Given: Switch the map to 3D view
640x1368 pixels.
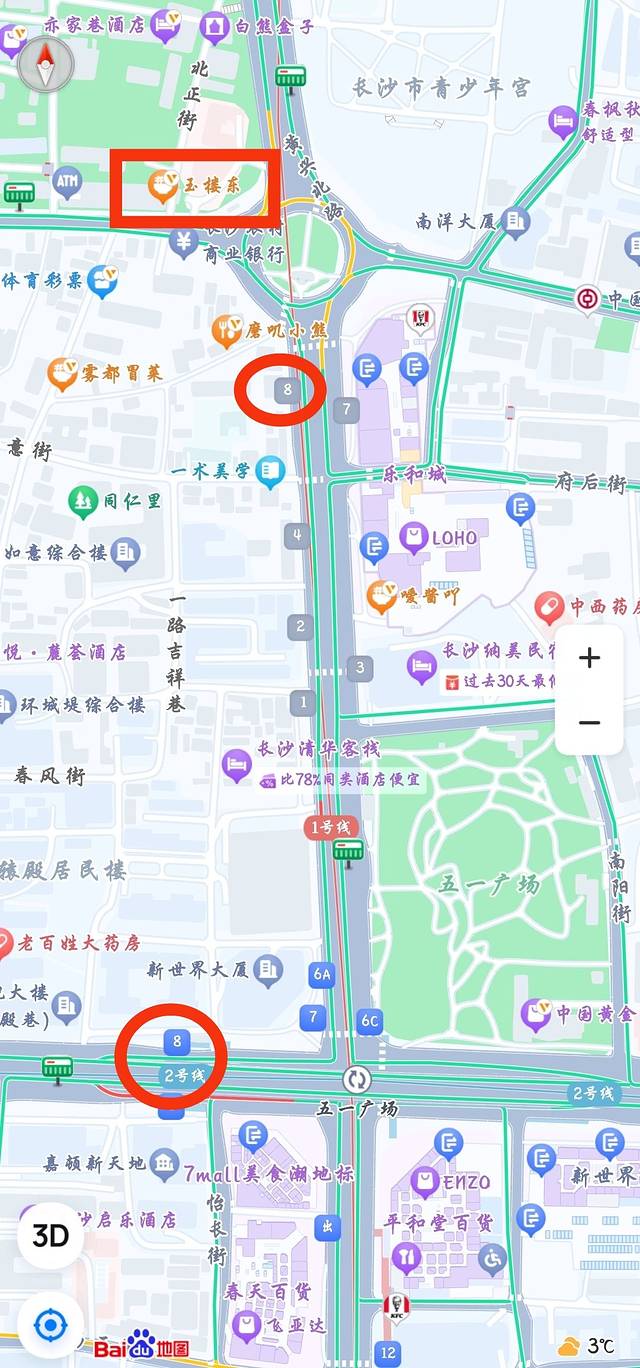Looking at the screenshot, I should coord(50,1235).
